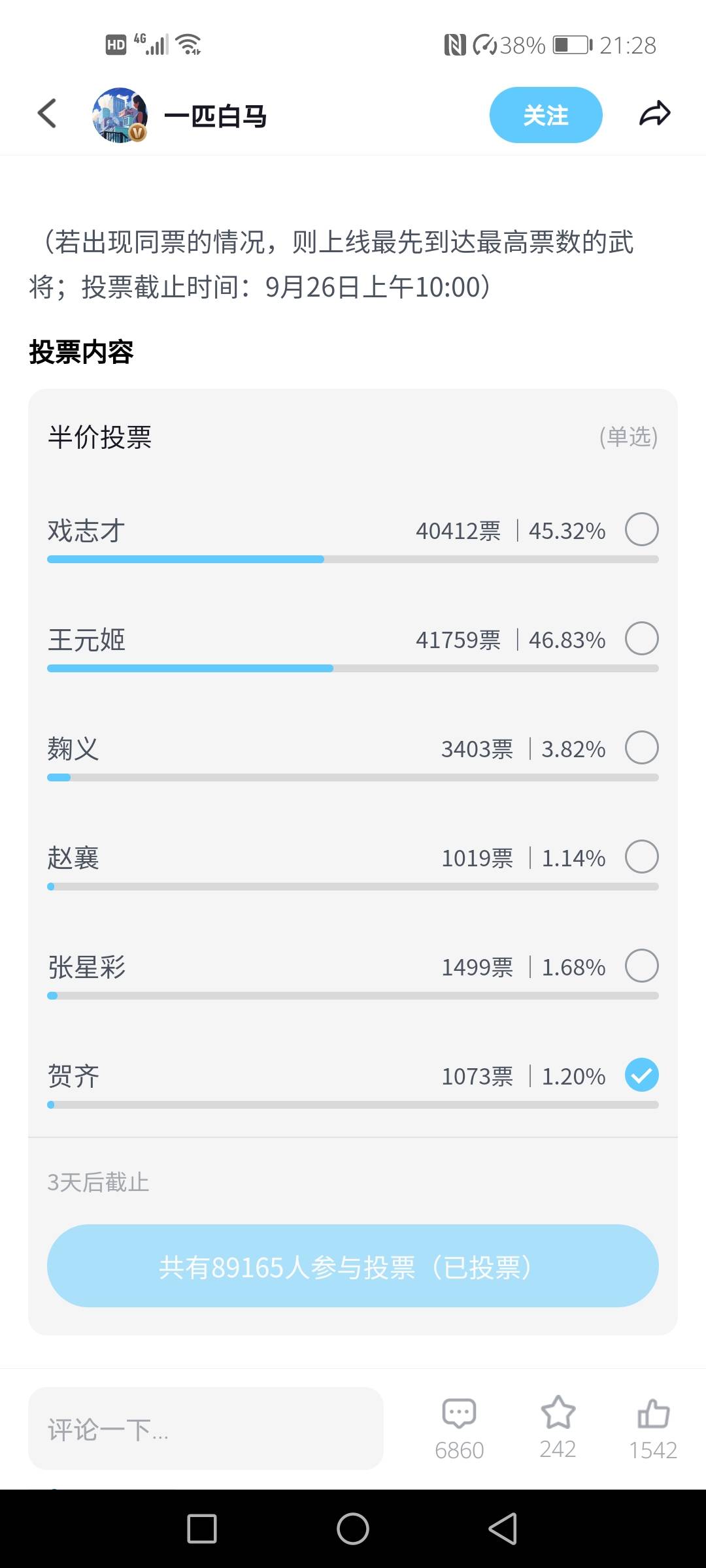Tap the 共有89165人参与投票 button
706x1568 pixels.
[353, 1266]
